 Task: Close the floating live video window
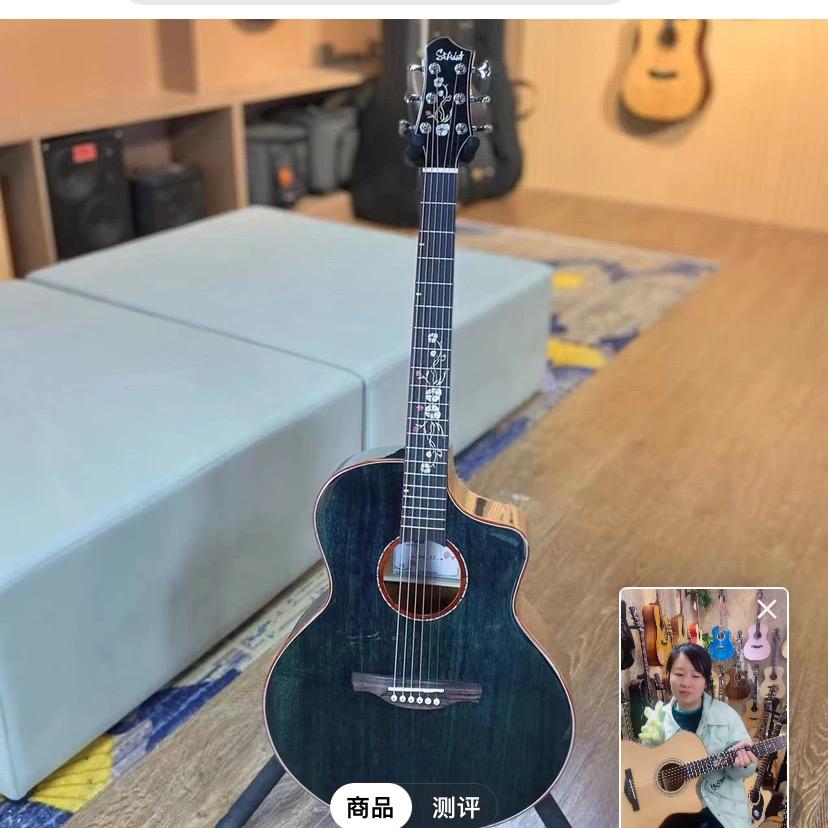pos(767,609)
